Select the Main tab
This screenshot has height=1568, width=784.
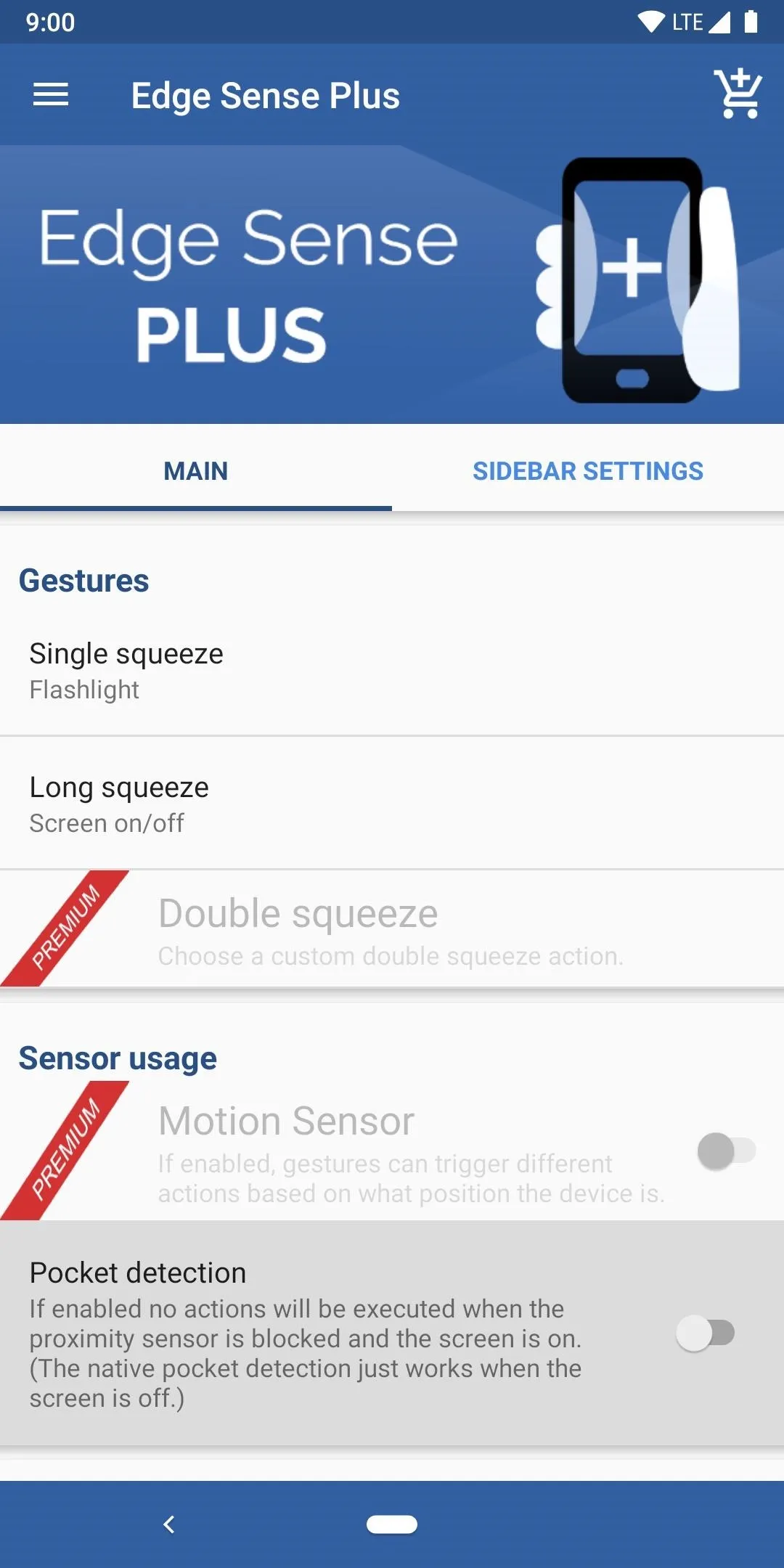point(196,471)
